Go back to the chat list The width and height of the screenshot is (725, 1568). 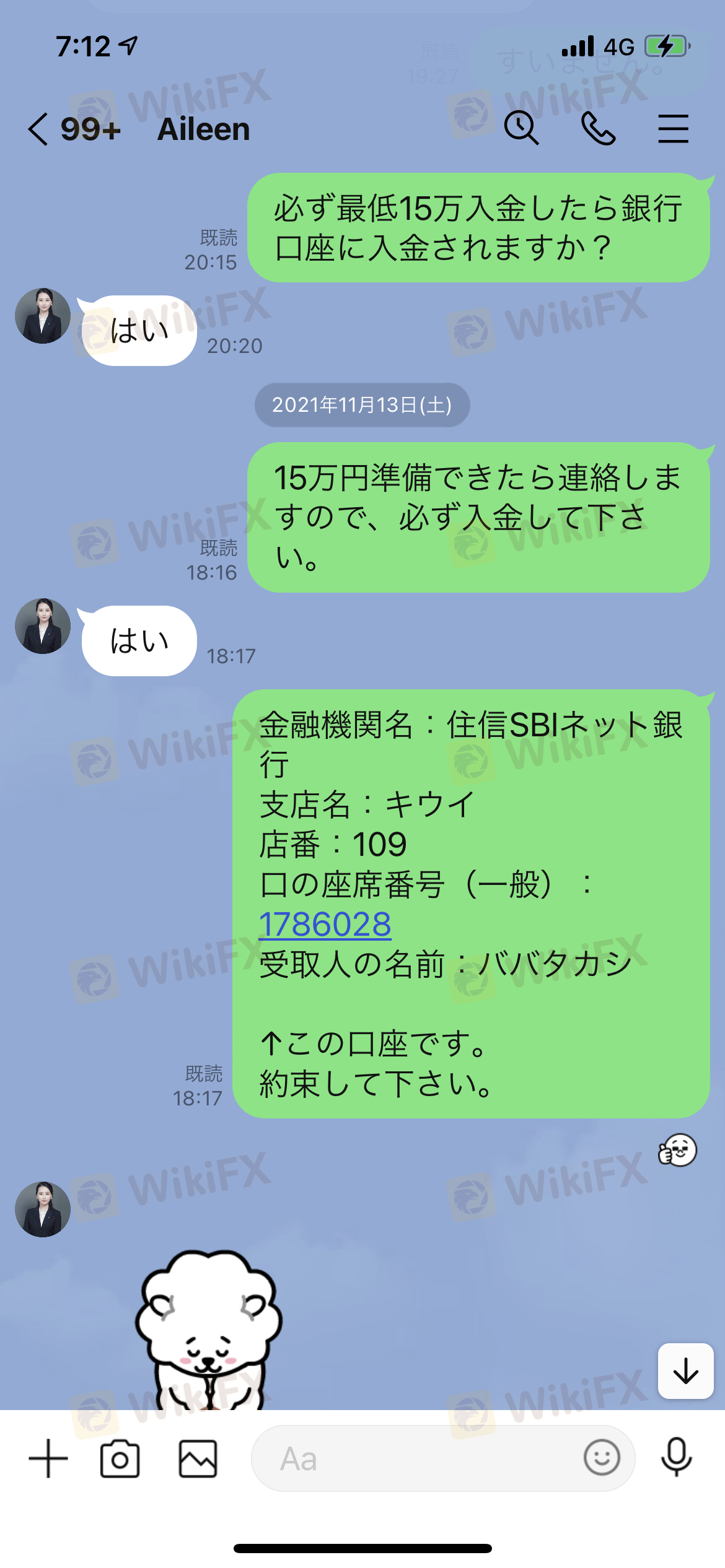(38, 129)
